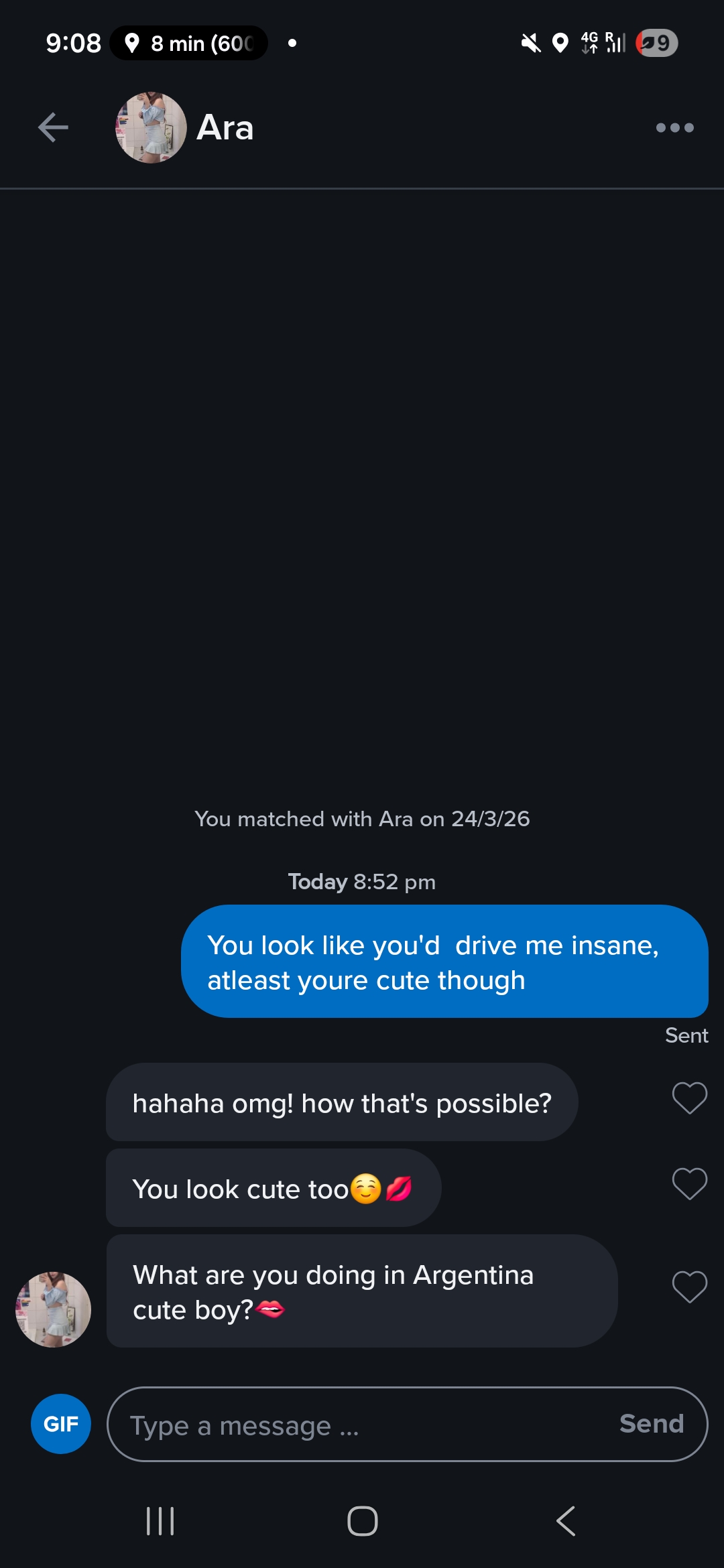Tap Ara's name to open her profile
Screen dimensions: 724x1568
tap(223, 127)
